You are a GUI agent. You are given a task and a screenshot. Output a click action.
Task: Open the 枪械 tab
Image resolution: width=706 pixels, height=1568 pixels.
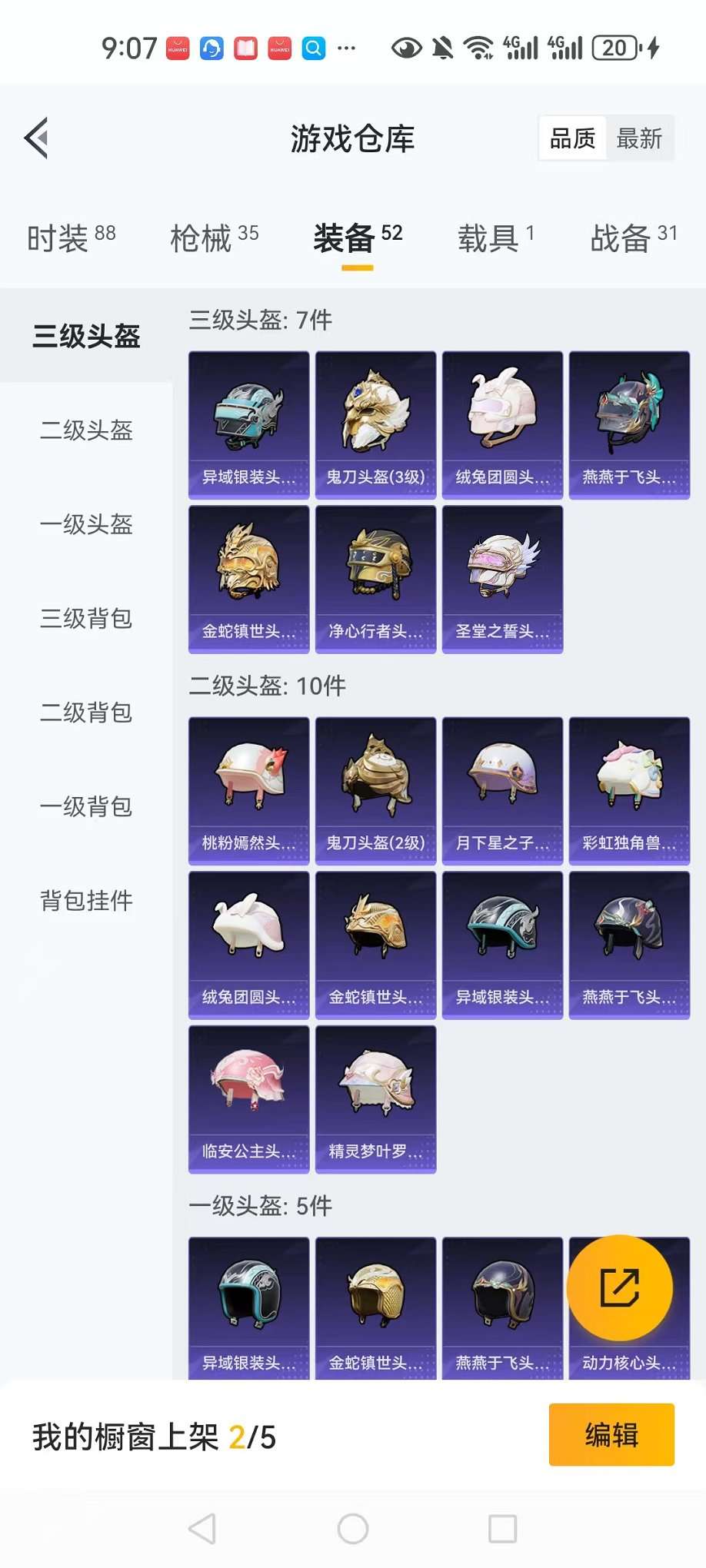tap(214, 238)
